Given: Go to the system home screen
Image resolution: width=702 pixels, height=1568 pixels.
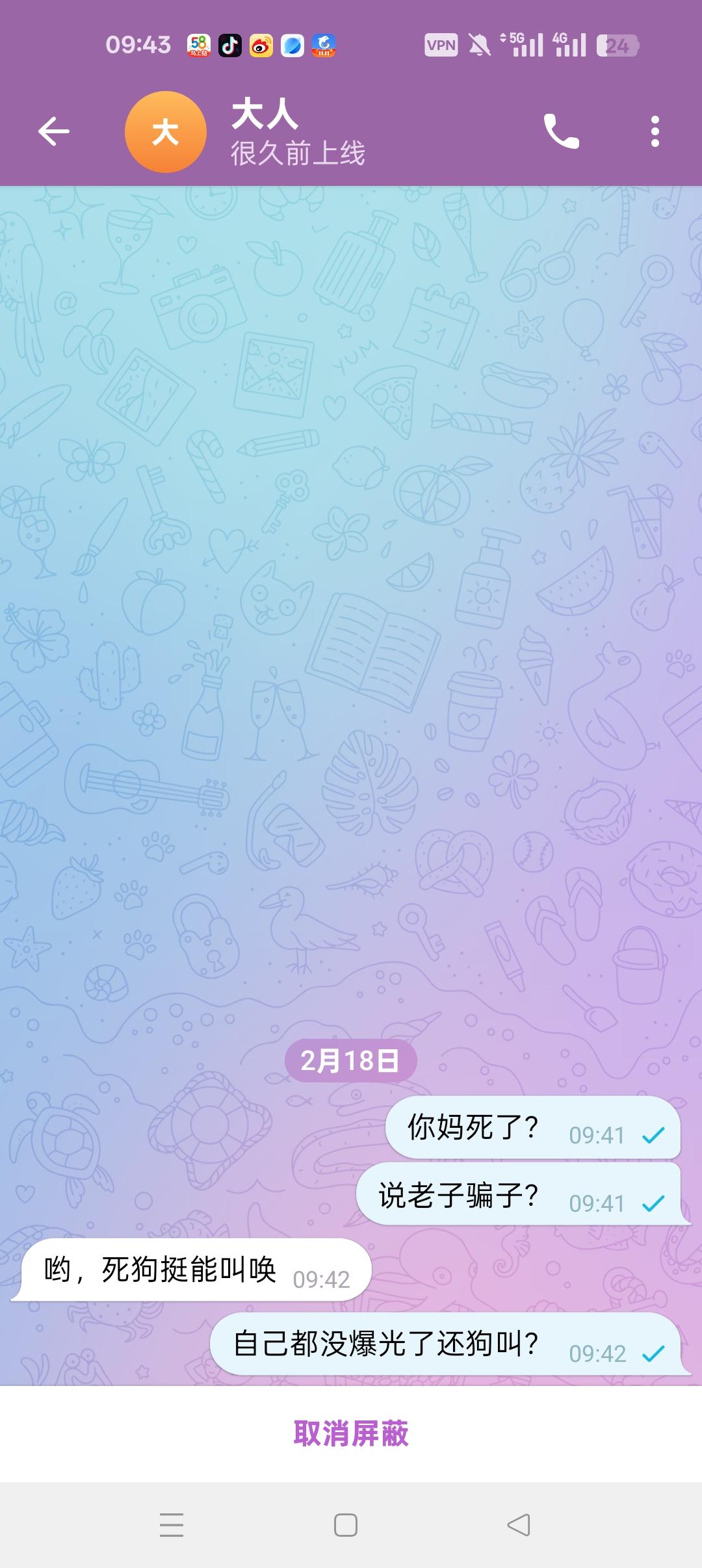Looking at the screenshot, I should point(345,1525).
